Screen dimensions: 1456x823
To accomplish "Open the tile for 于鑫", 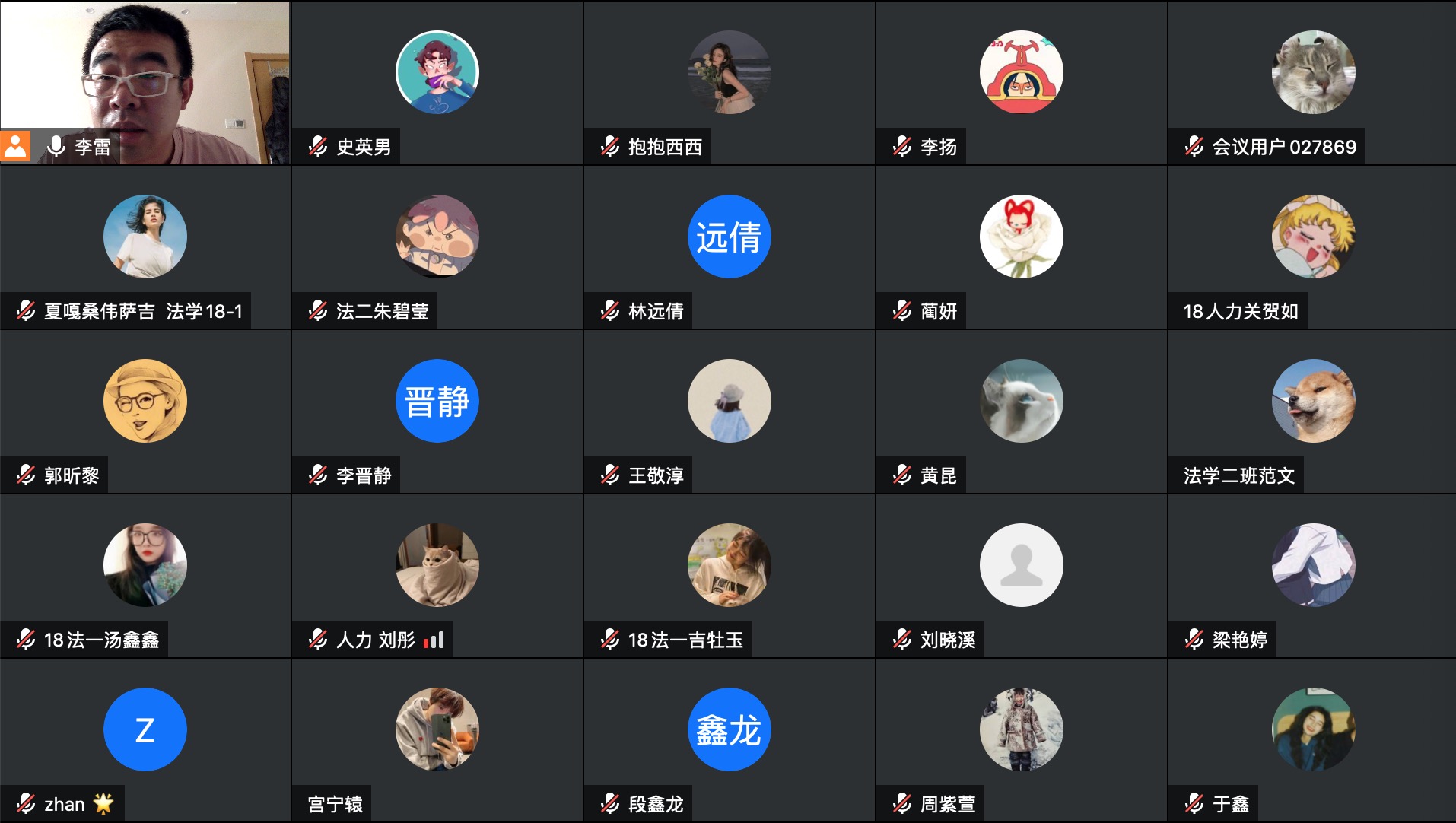I will coord(1312,739).
